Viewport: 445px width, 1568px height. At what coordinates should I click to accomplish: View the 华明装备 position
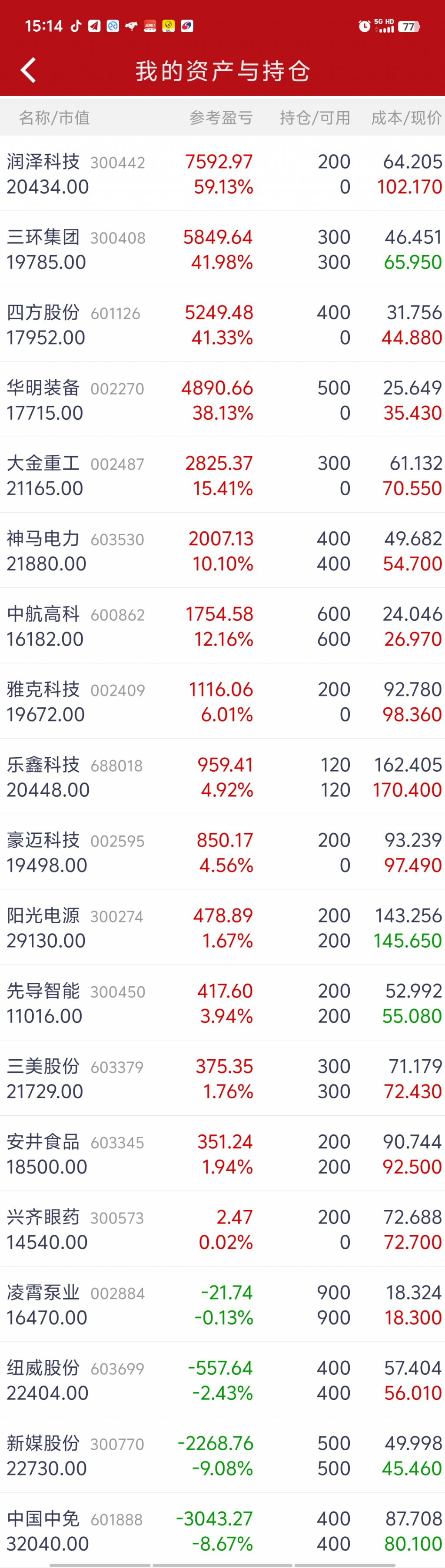[x=222, y=401]
